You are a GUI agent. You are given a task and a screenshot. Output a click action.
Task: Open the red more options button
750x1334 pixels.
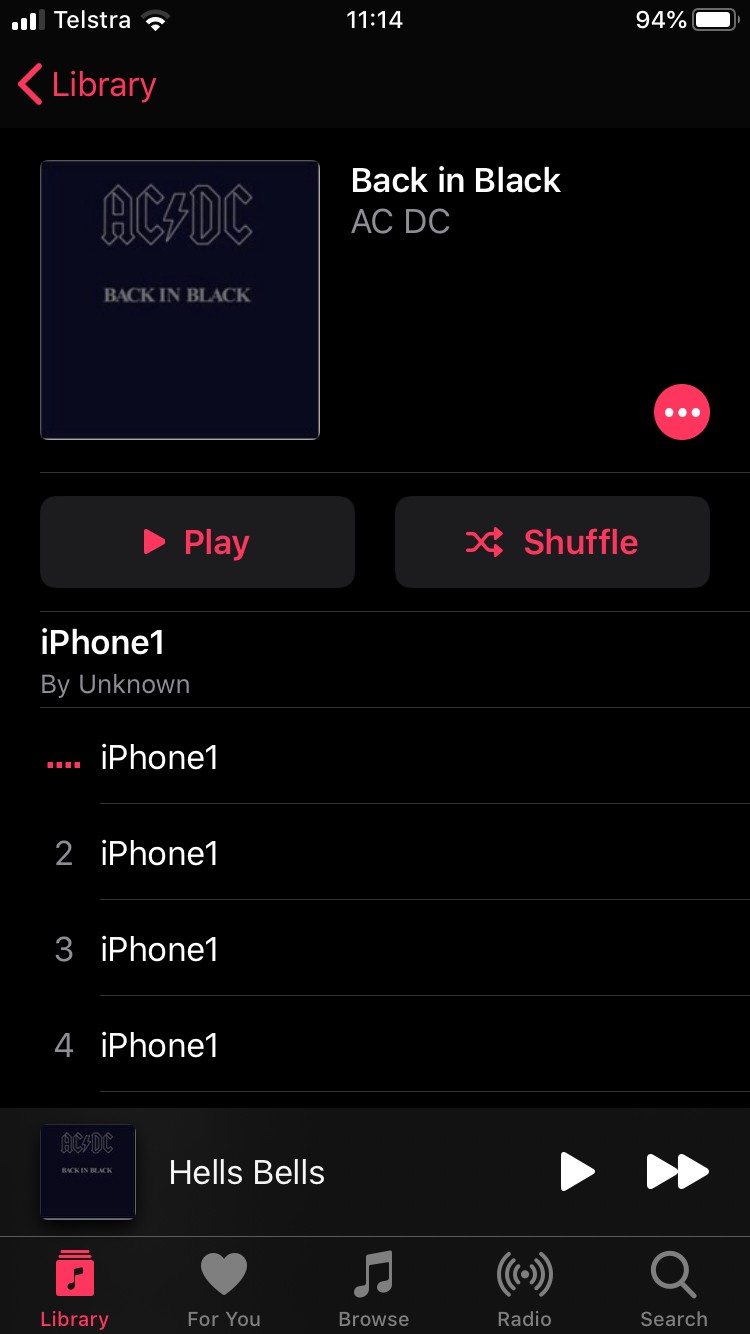[682, 412]
